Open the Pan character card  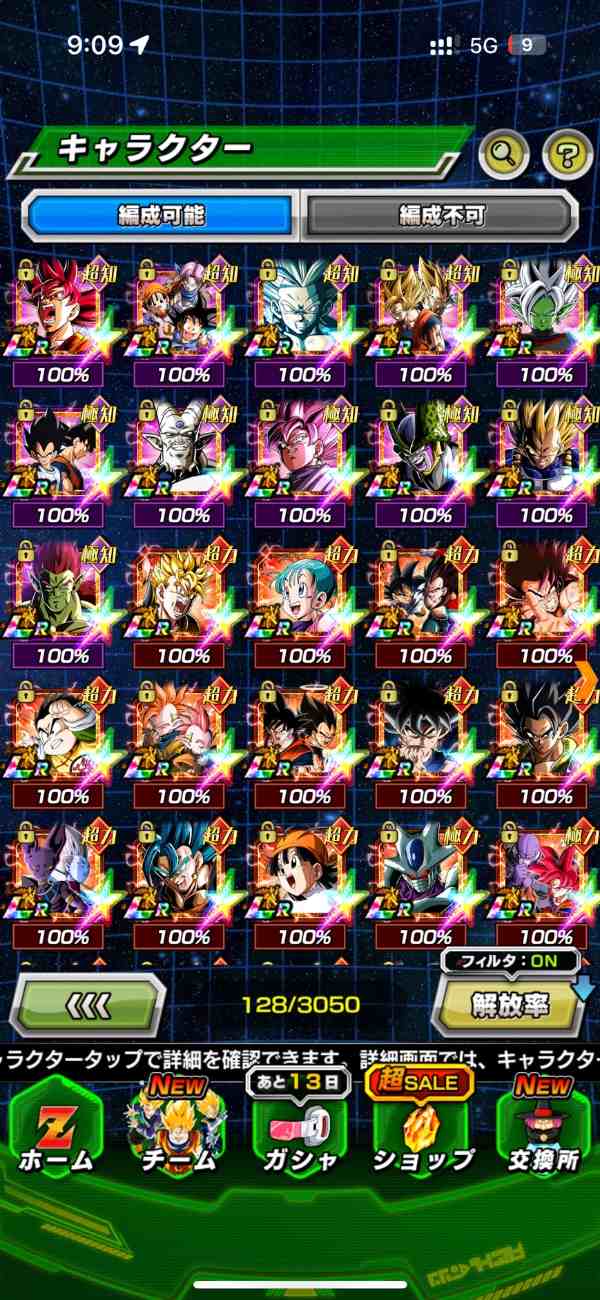coord(304,878)
